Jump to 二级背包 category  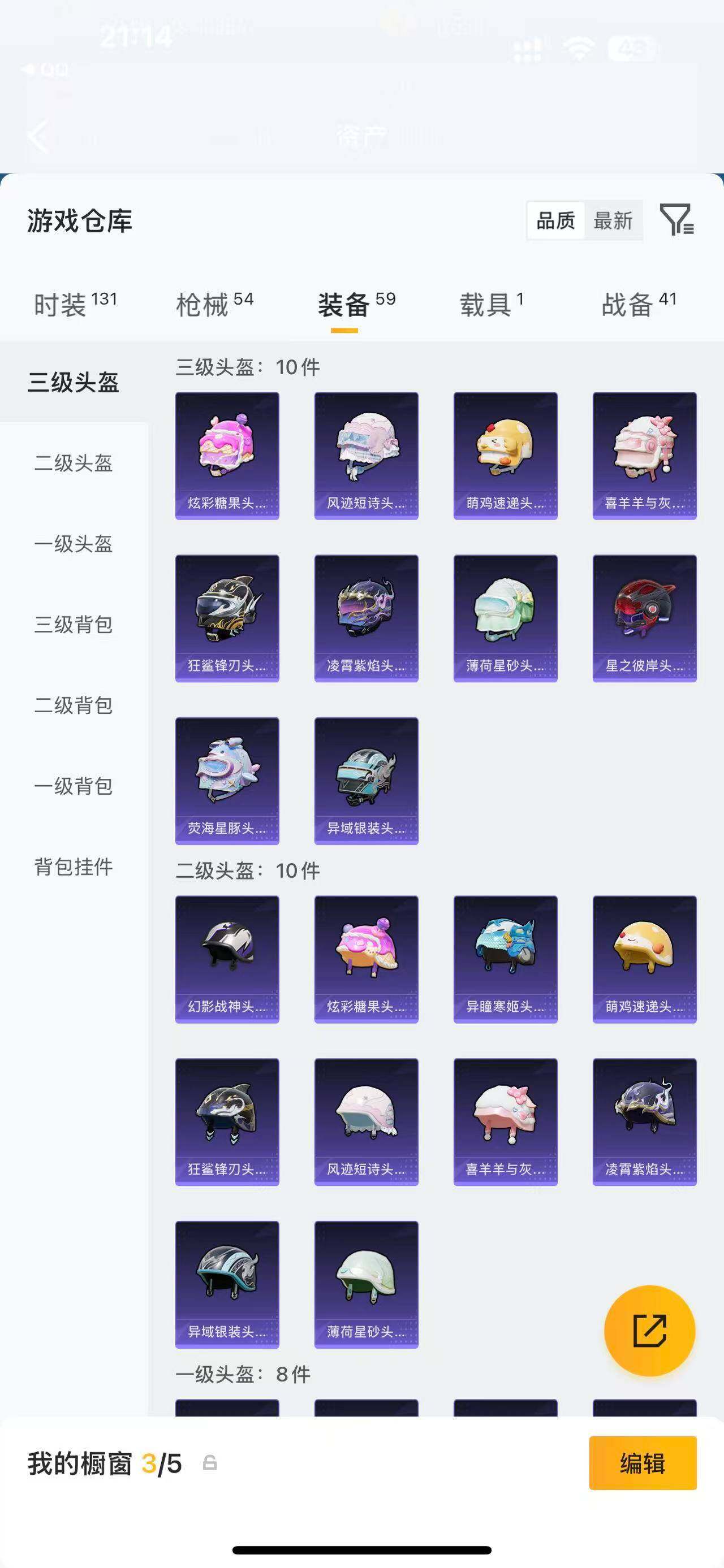[74, 705]
